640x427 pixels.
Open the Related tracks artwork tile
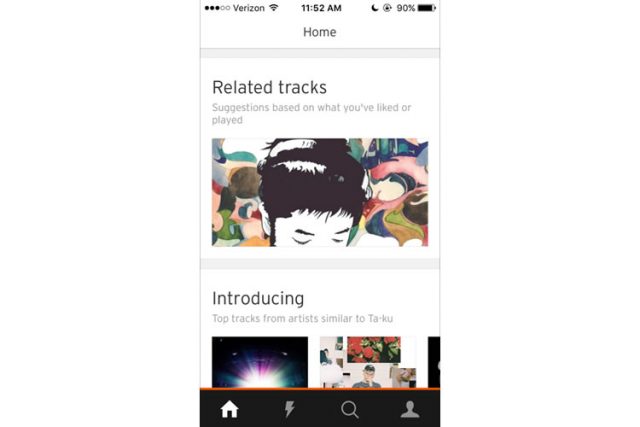320,192
